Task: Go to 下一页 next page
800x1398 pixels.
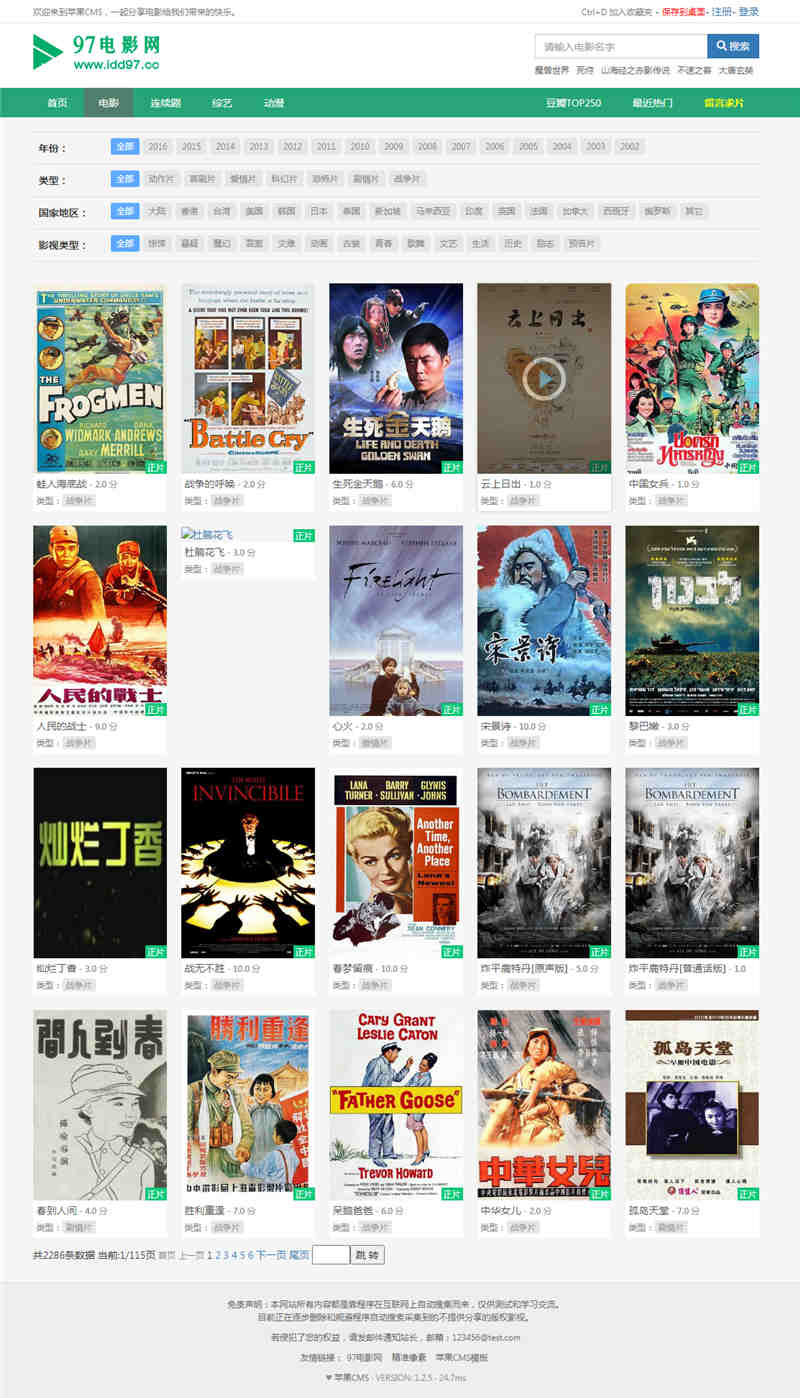Action: click(270, 1255)
